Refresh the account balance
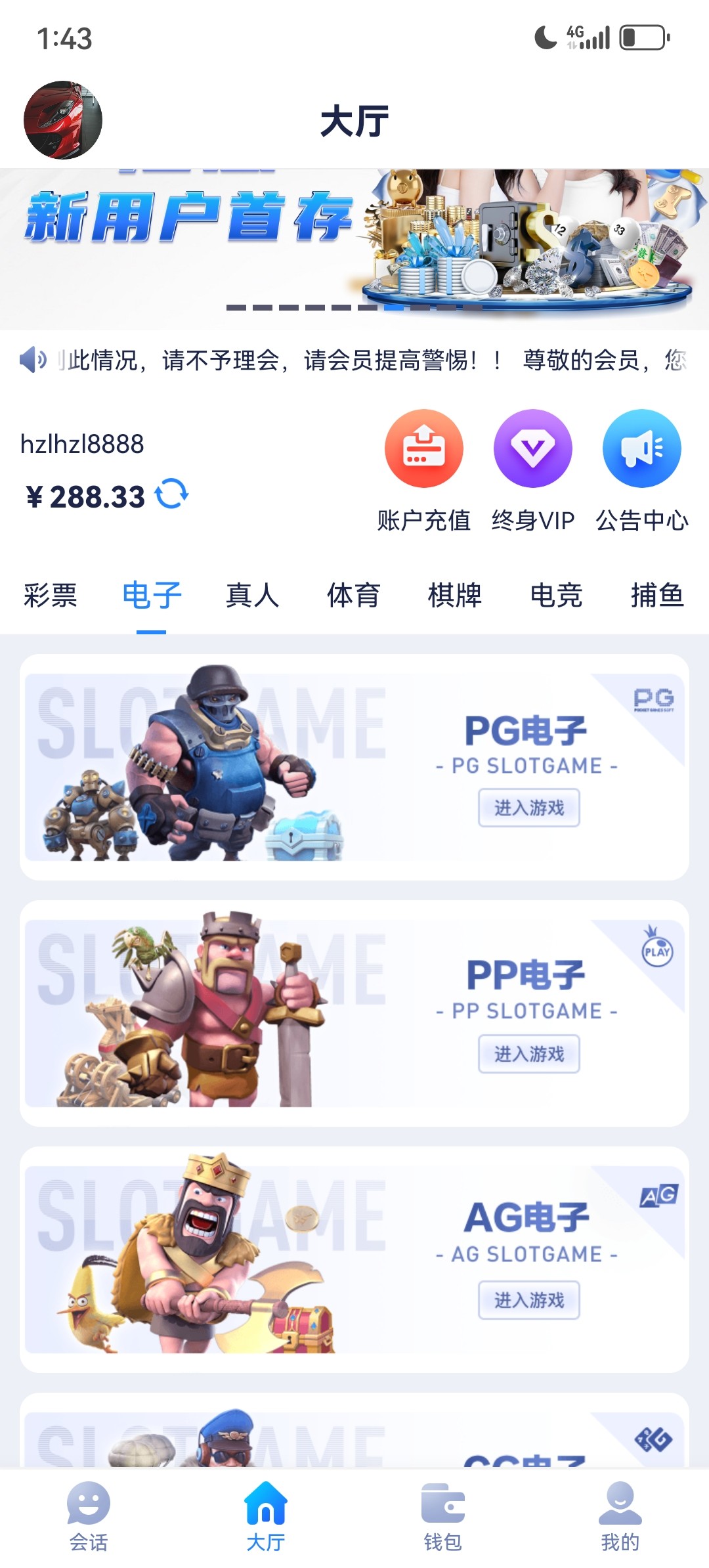 [x=172, y=494]
